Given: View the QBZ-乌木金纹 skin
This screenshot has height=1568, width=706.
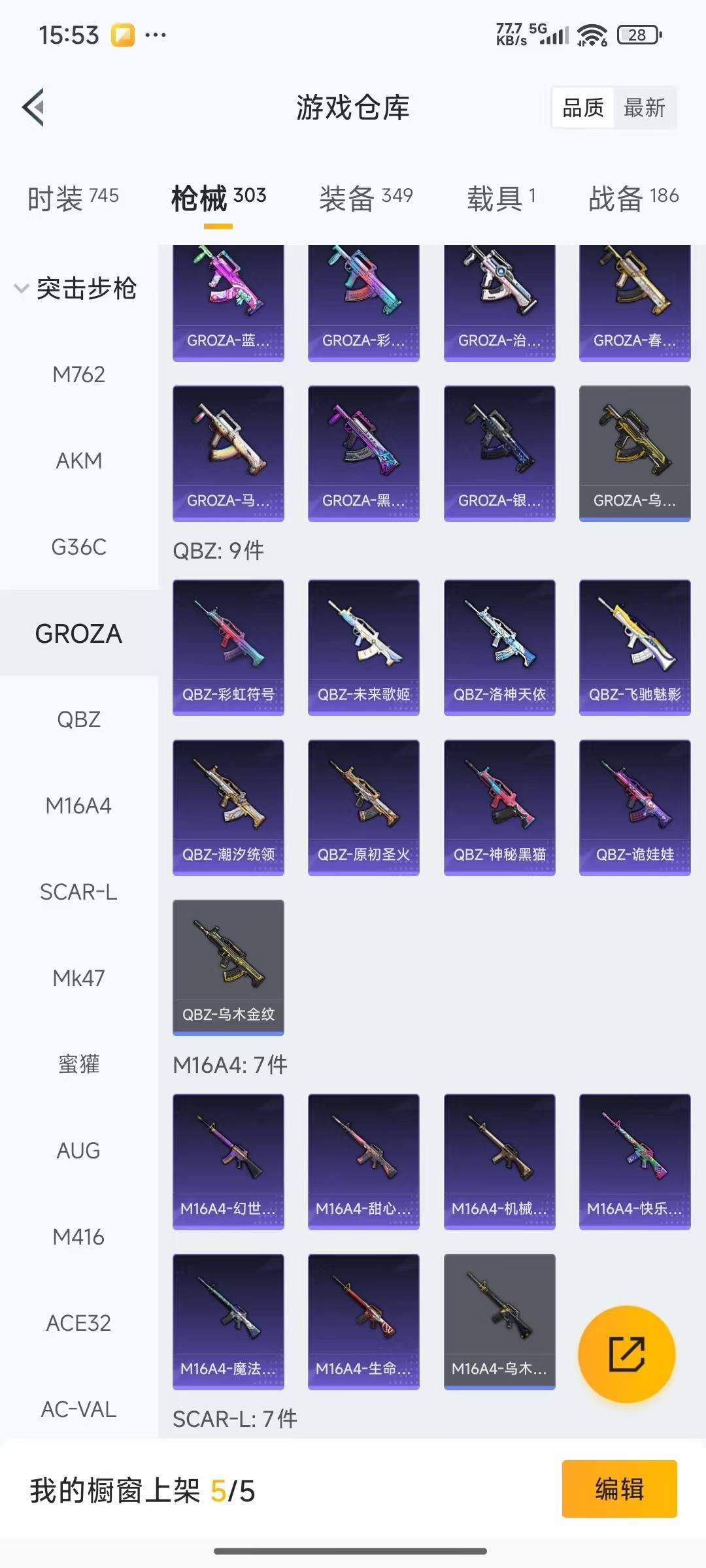Looking at the screenshot, I should [228, 967].
